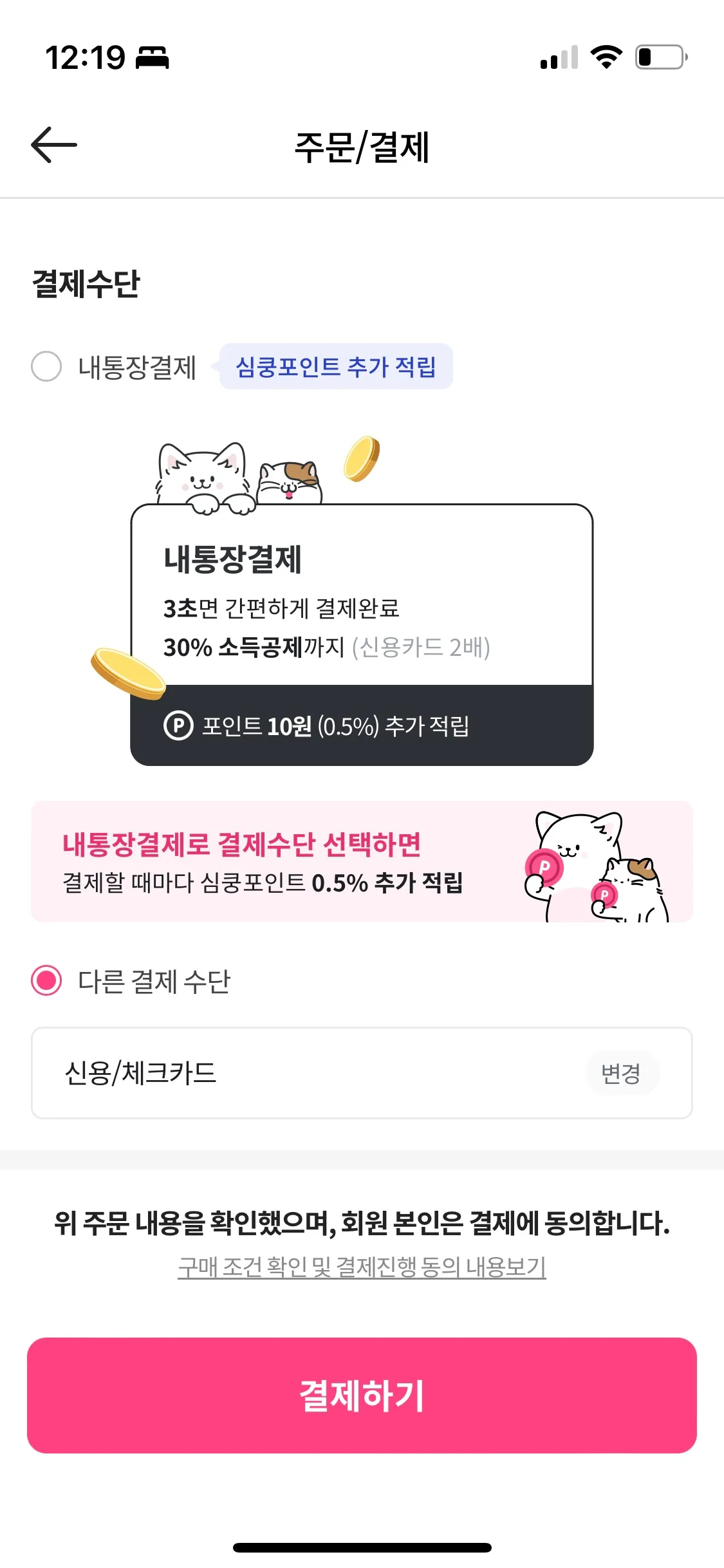Image resolution: width=724 pixels, height=1568 pixels.
Task: Tap the 주문/결제 title in header
Action: (362, 147)
